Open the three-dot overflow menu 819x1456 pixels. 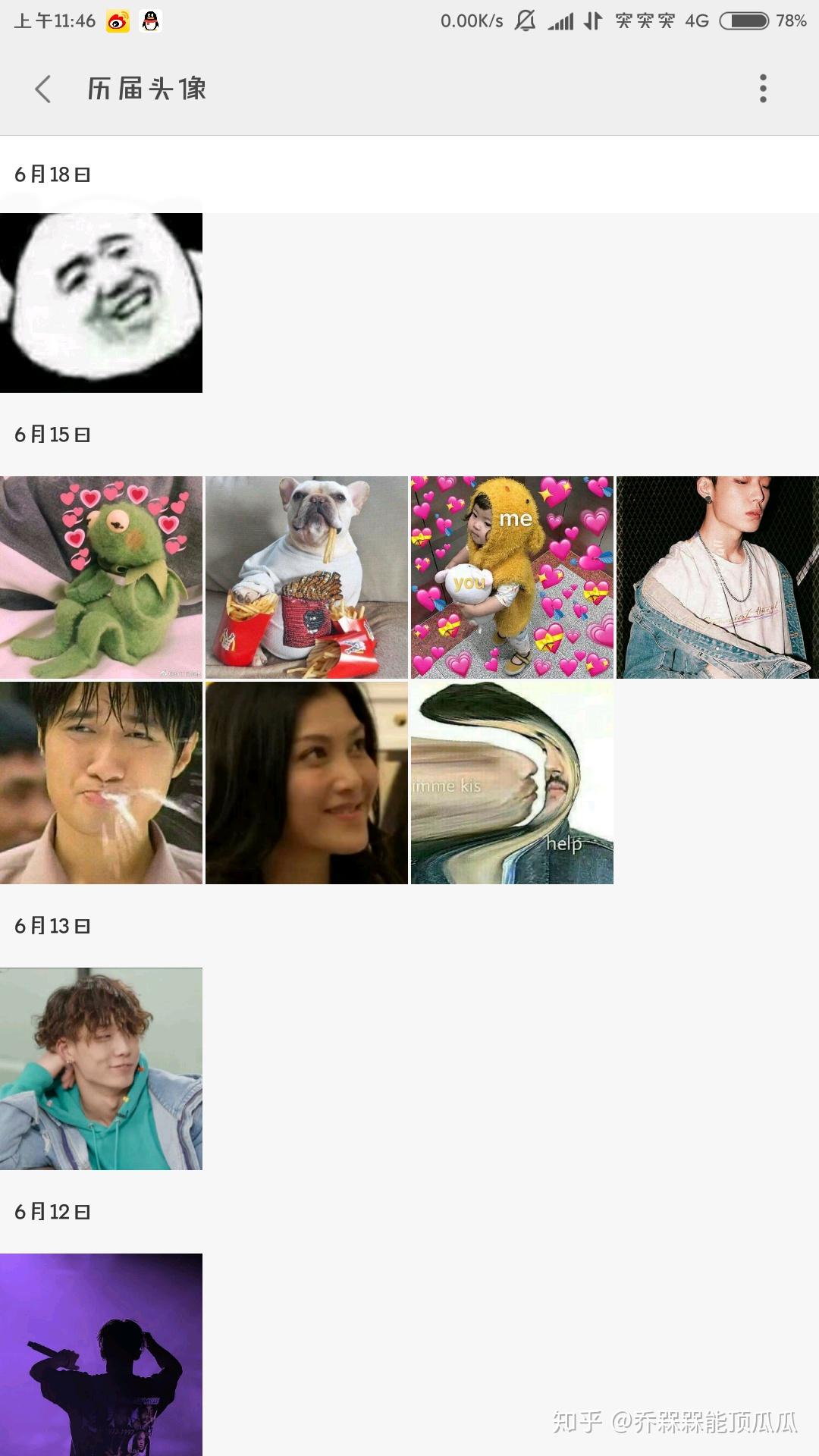763,89
